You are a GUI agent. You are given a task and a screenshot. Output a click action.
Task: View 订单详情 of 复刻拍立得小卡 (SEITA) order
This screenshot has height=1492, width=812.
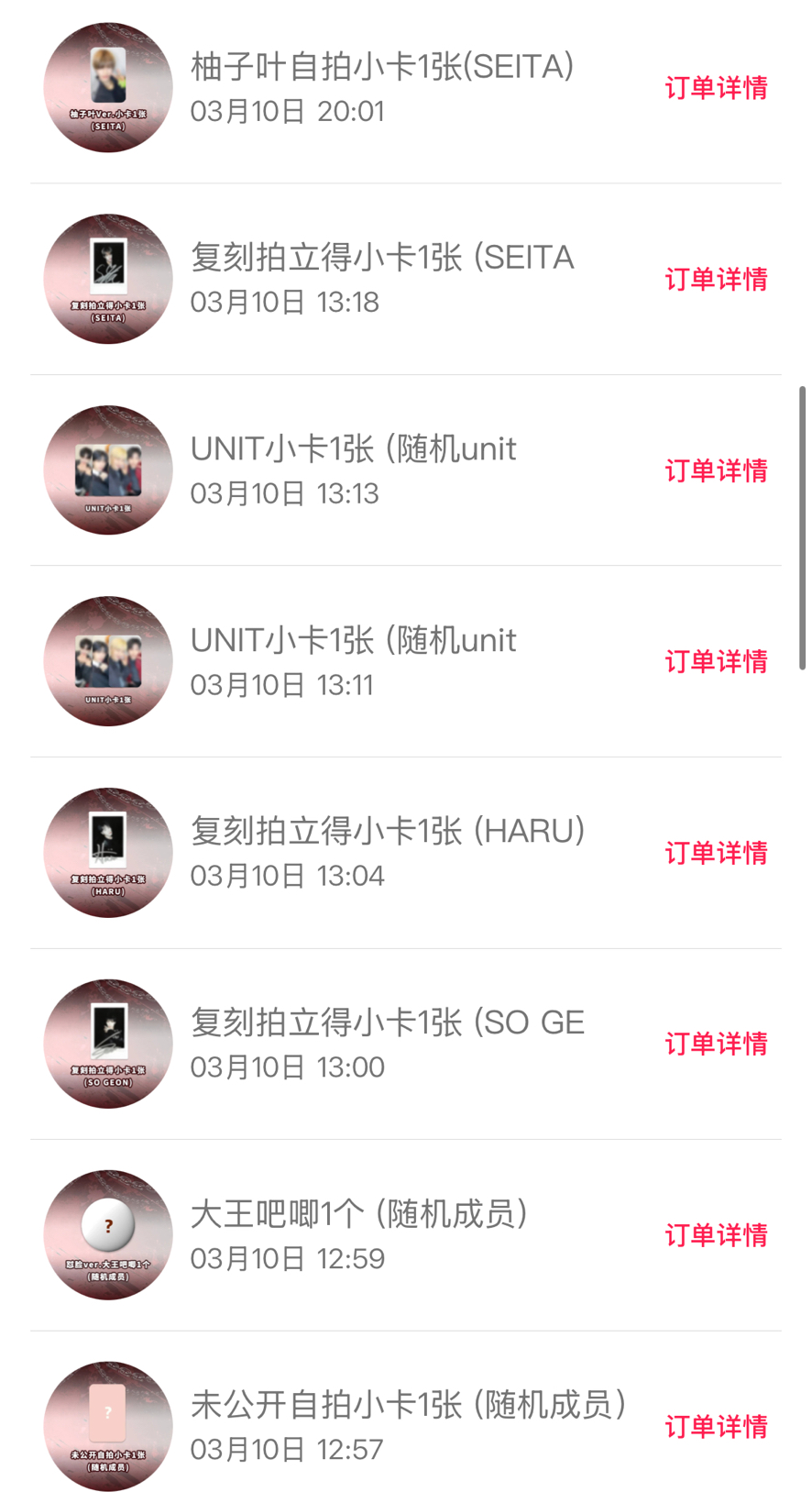[x=716, y=280]
